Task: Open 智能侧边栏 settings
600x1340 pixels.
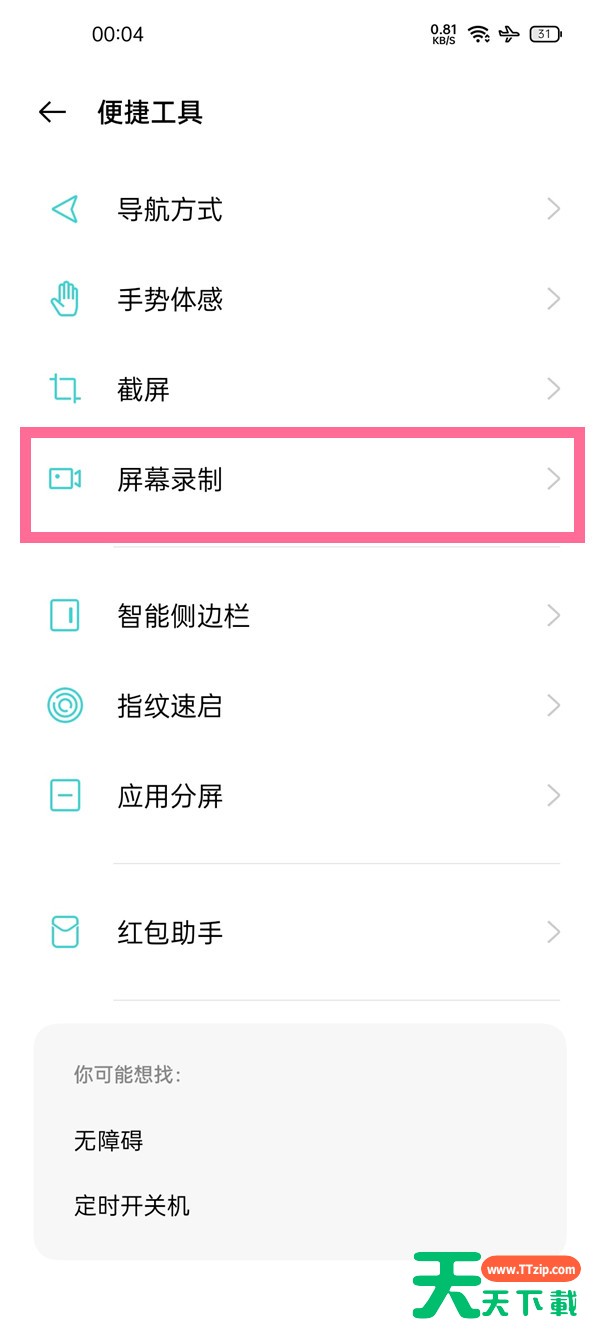Action: pyautogui.click(x=300, y=616)
